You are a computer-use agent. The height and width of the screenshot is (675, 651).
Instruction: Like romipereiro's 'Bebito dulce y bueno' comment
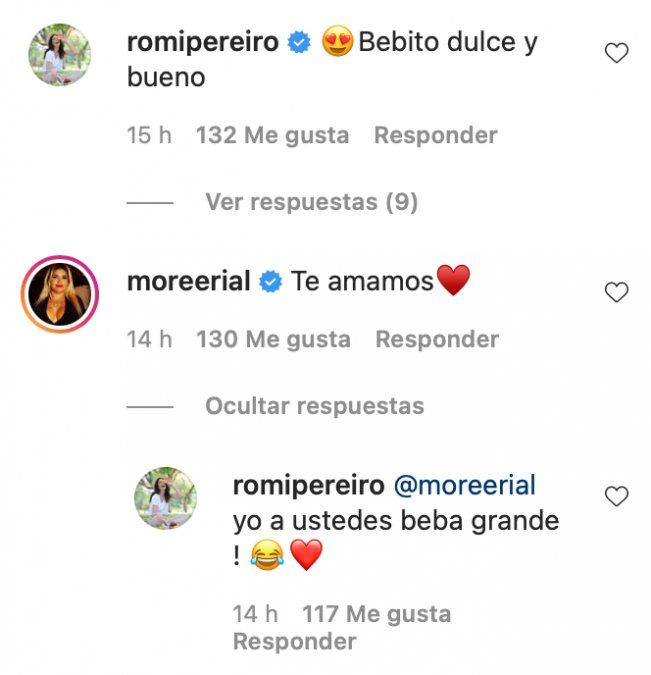pyautogui.click(x=617, y=53)
